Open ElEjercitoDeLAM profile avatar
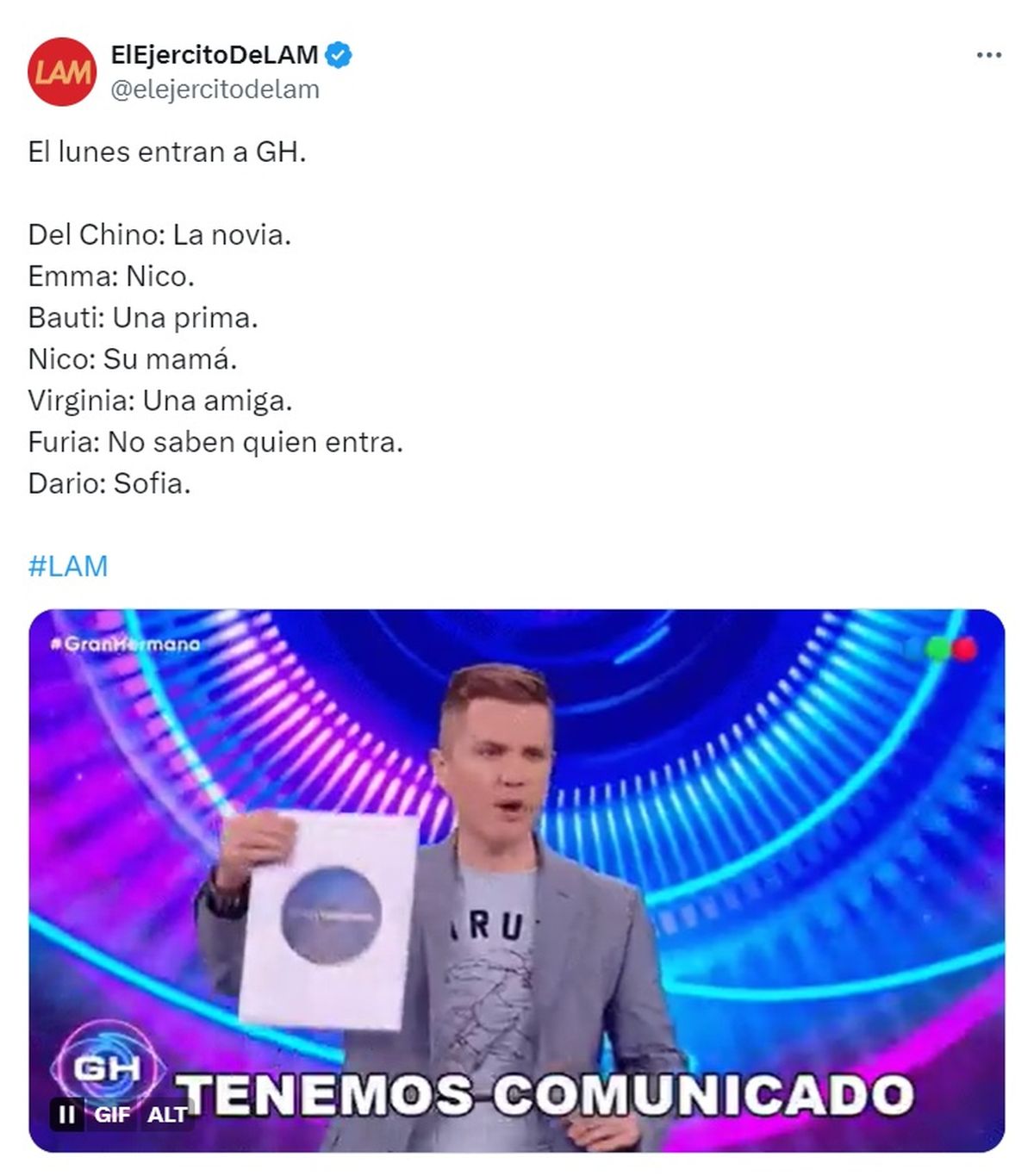This screenshot has width=1034, height=1176. click(62, 72)
